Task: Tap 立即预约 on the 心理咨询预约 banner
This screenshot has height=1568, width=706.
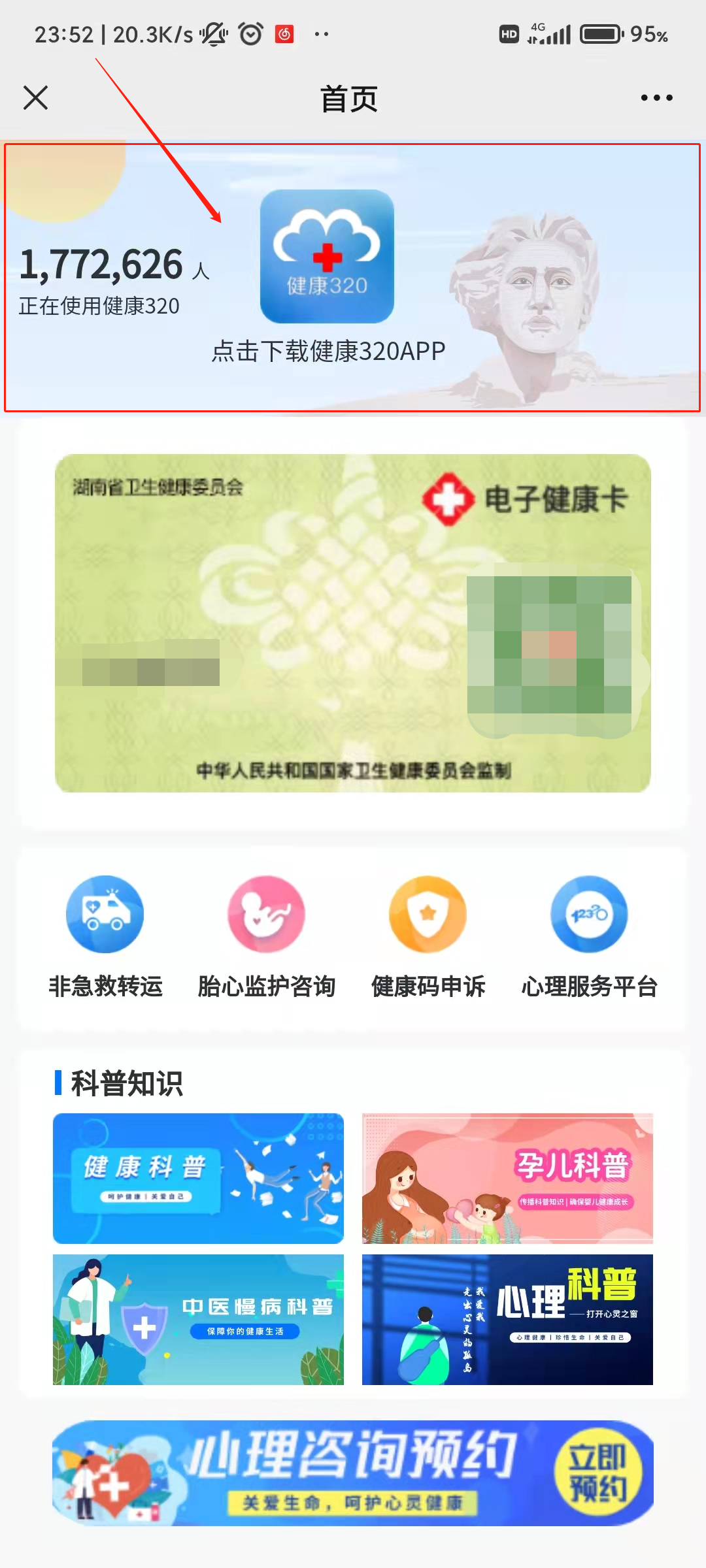Action: click(597, 1473)
